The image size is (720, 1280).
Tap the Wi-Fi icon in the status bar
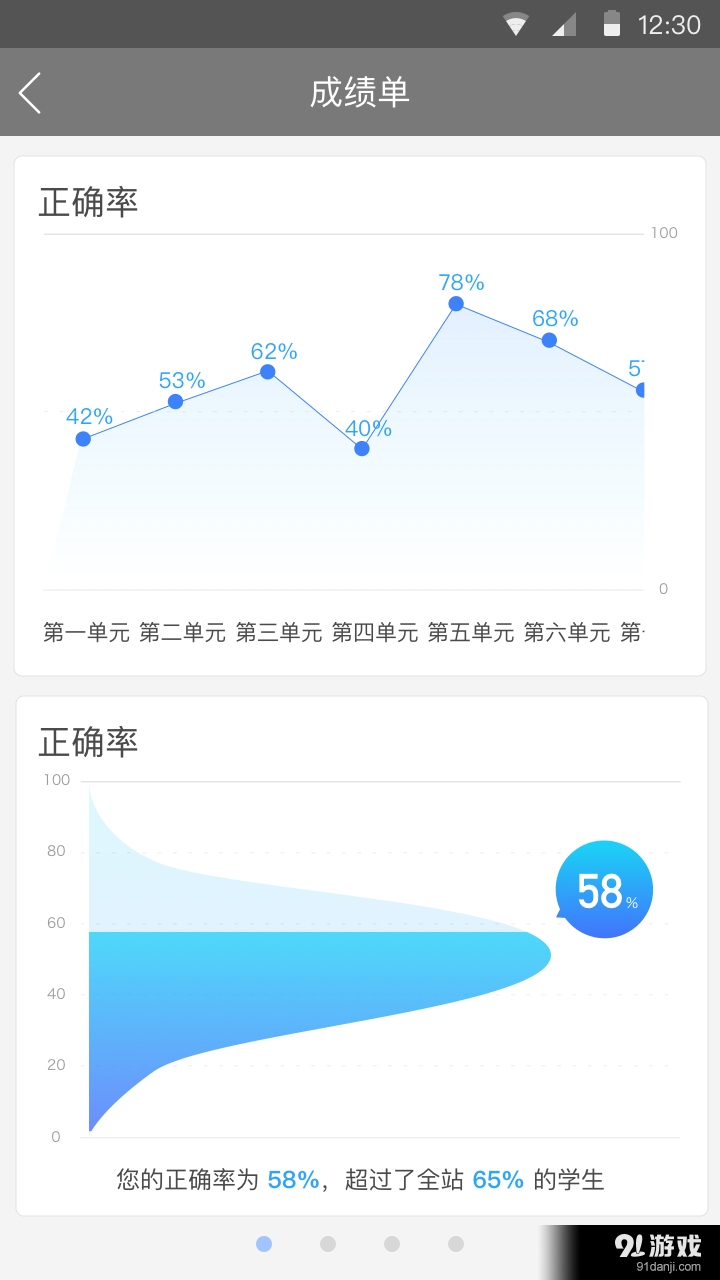[516, 23]
